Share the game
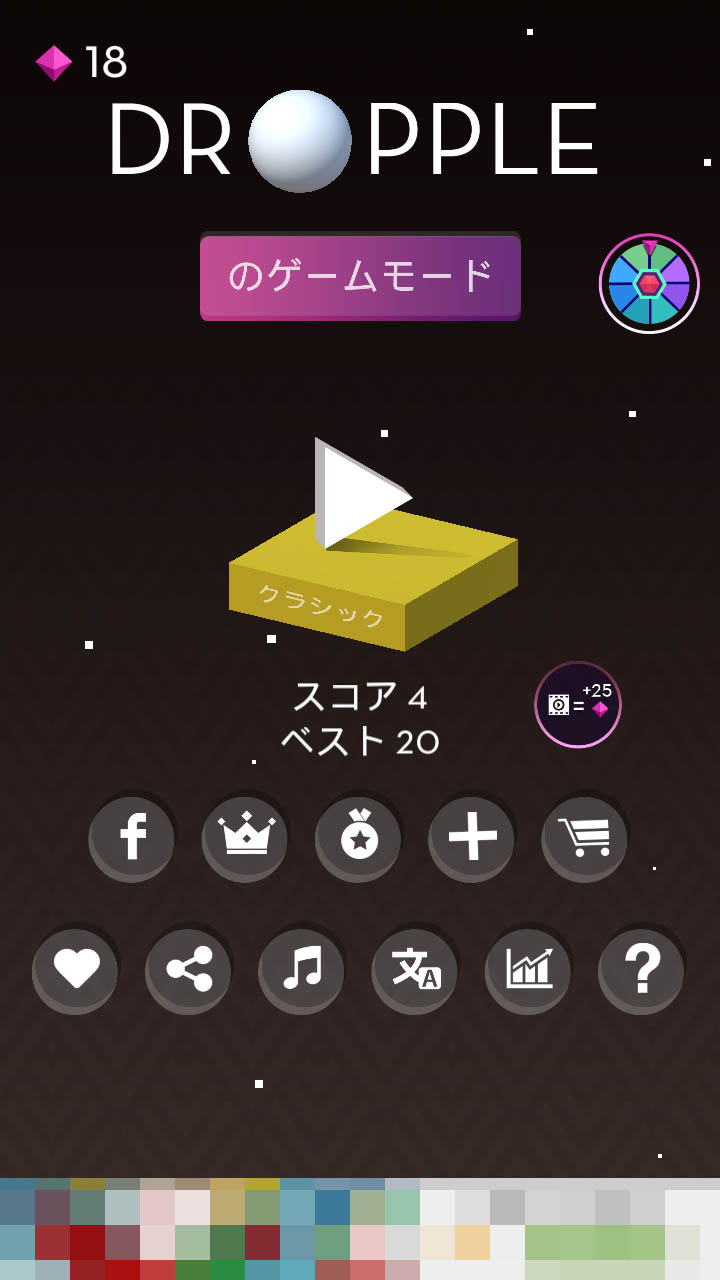Viewport: 720px width, 1280px height. point(189,969)
